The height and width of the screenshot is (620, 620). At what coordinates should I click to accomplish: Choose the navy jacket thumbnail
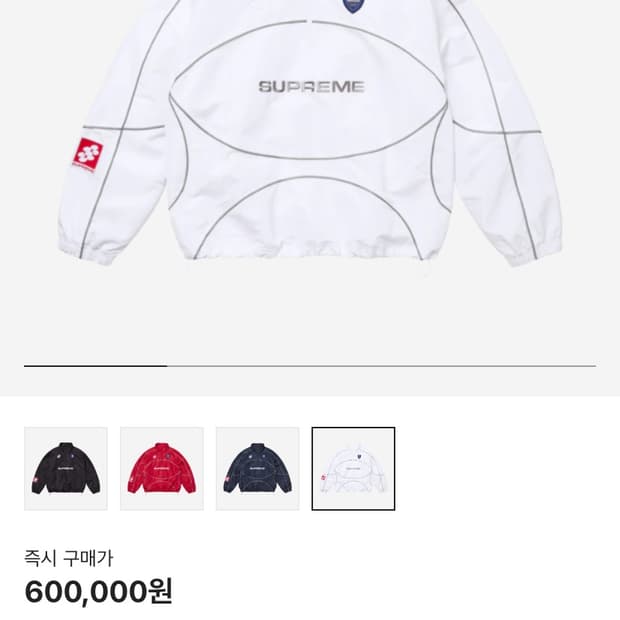click(258, 469)
